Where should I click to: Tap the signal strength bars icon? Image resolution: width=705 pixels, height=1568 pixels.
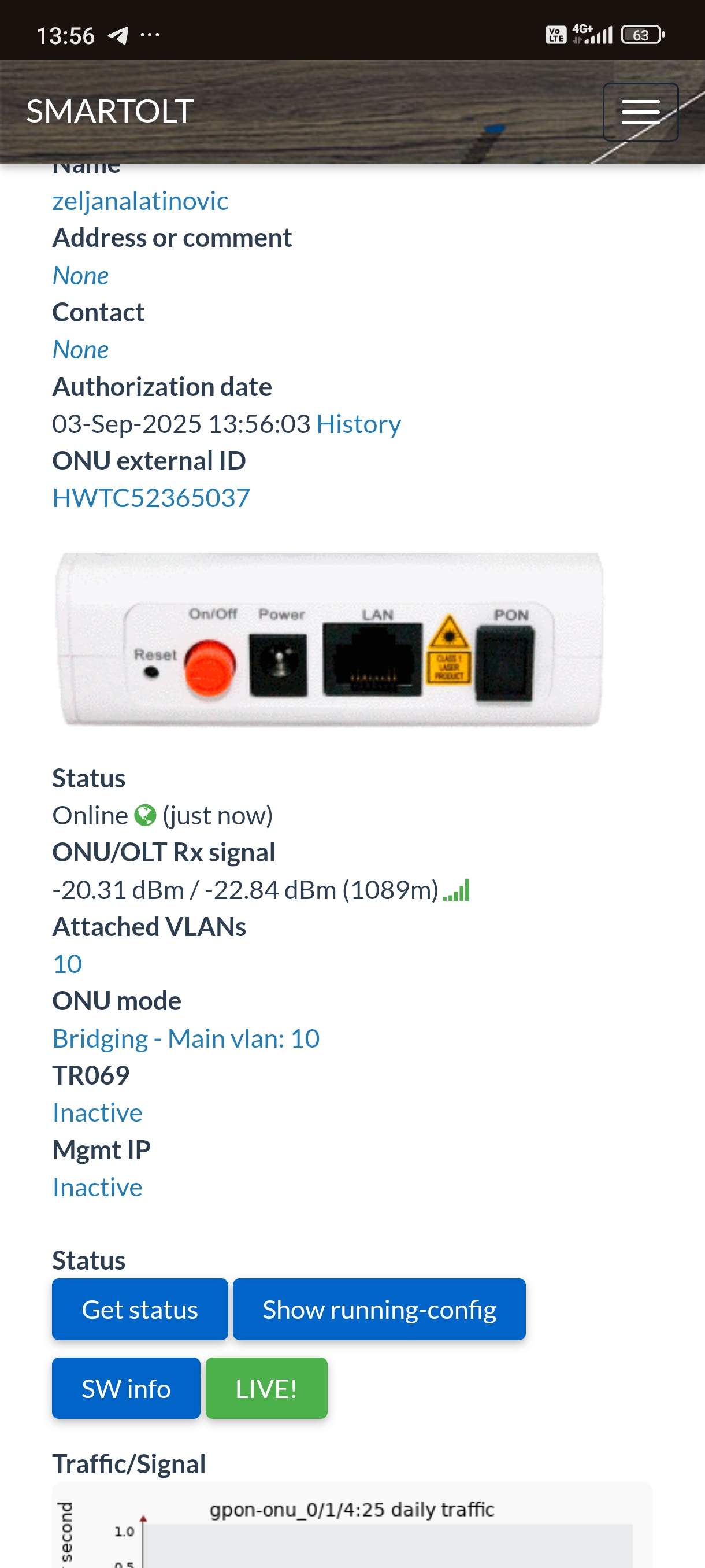tap(456, 890)
